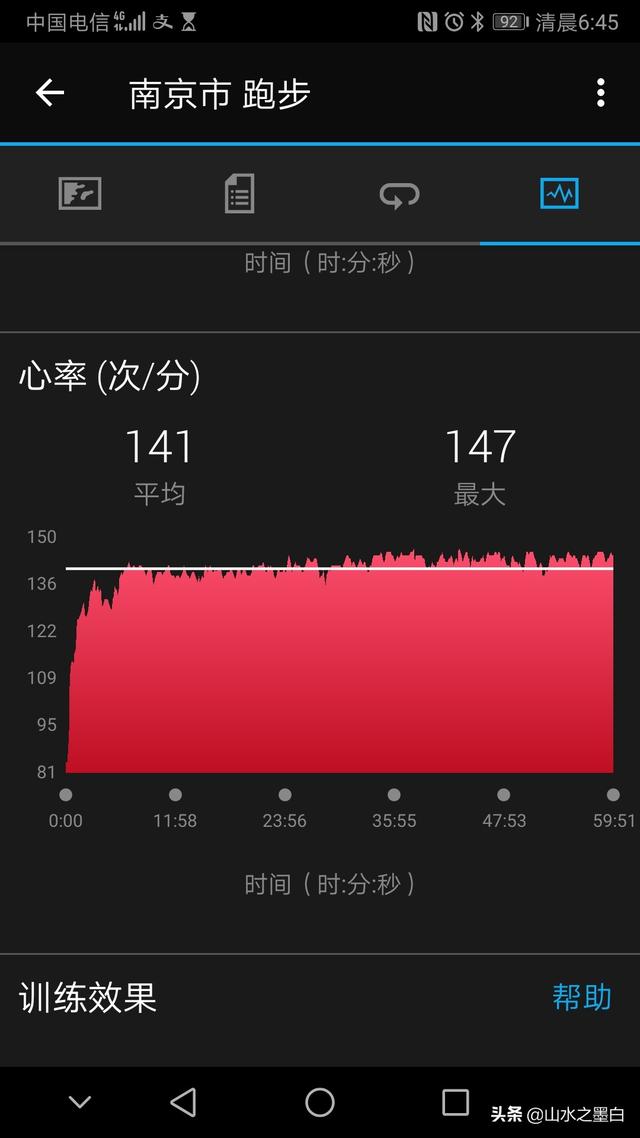640x1138 pixels.
Task: Open recent apps from navigation bar
Action: (x=456, y=1102)
